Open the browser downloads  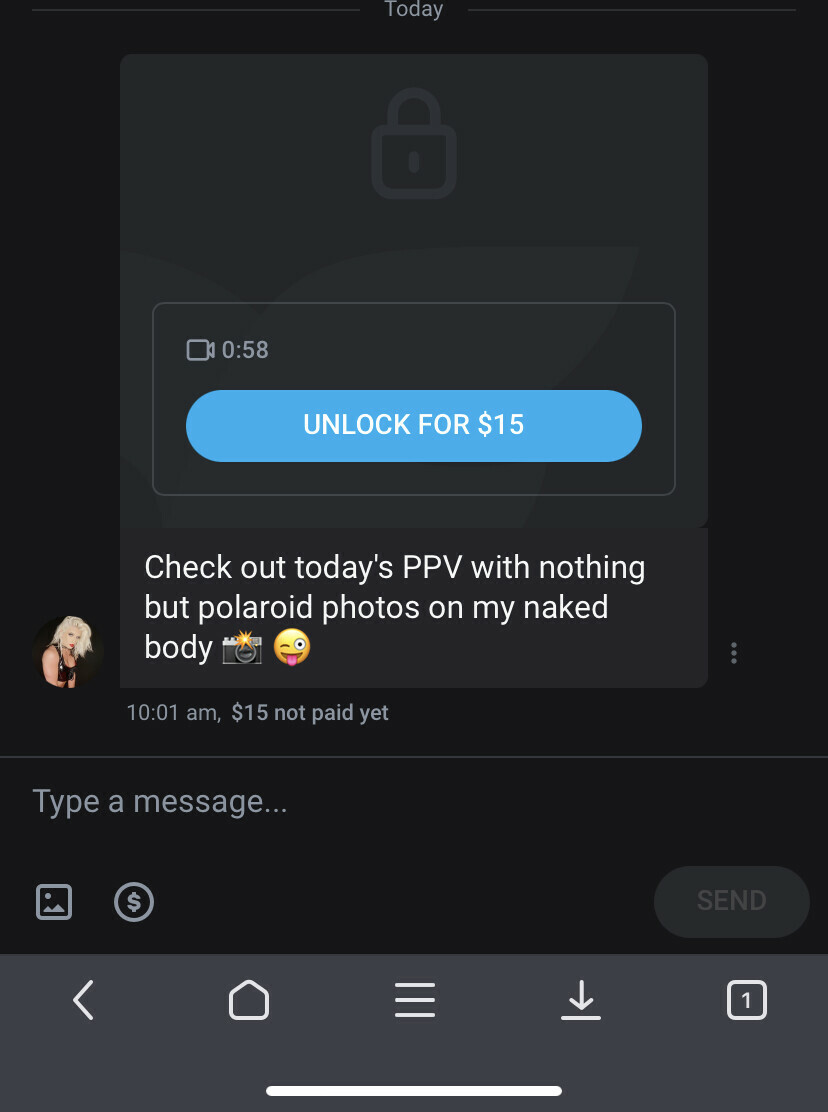(581, 1000)
